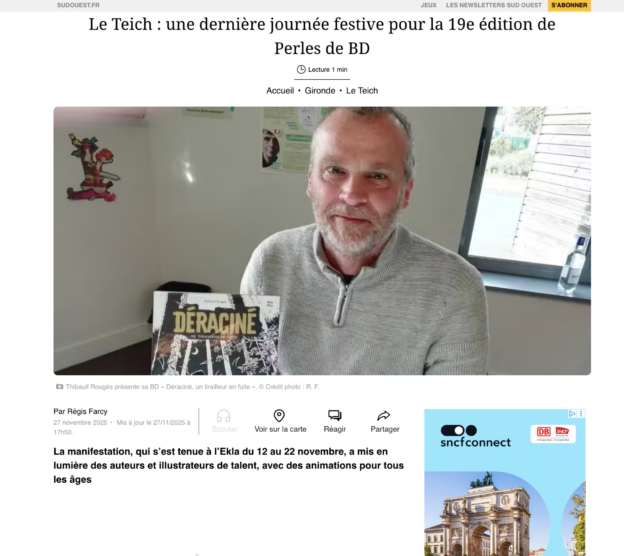Select Voir sur la carte
This screenshot has width=624, height=556.
click(279, 421)
